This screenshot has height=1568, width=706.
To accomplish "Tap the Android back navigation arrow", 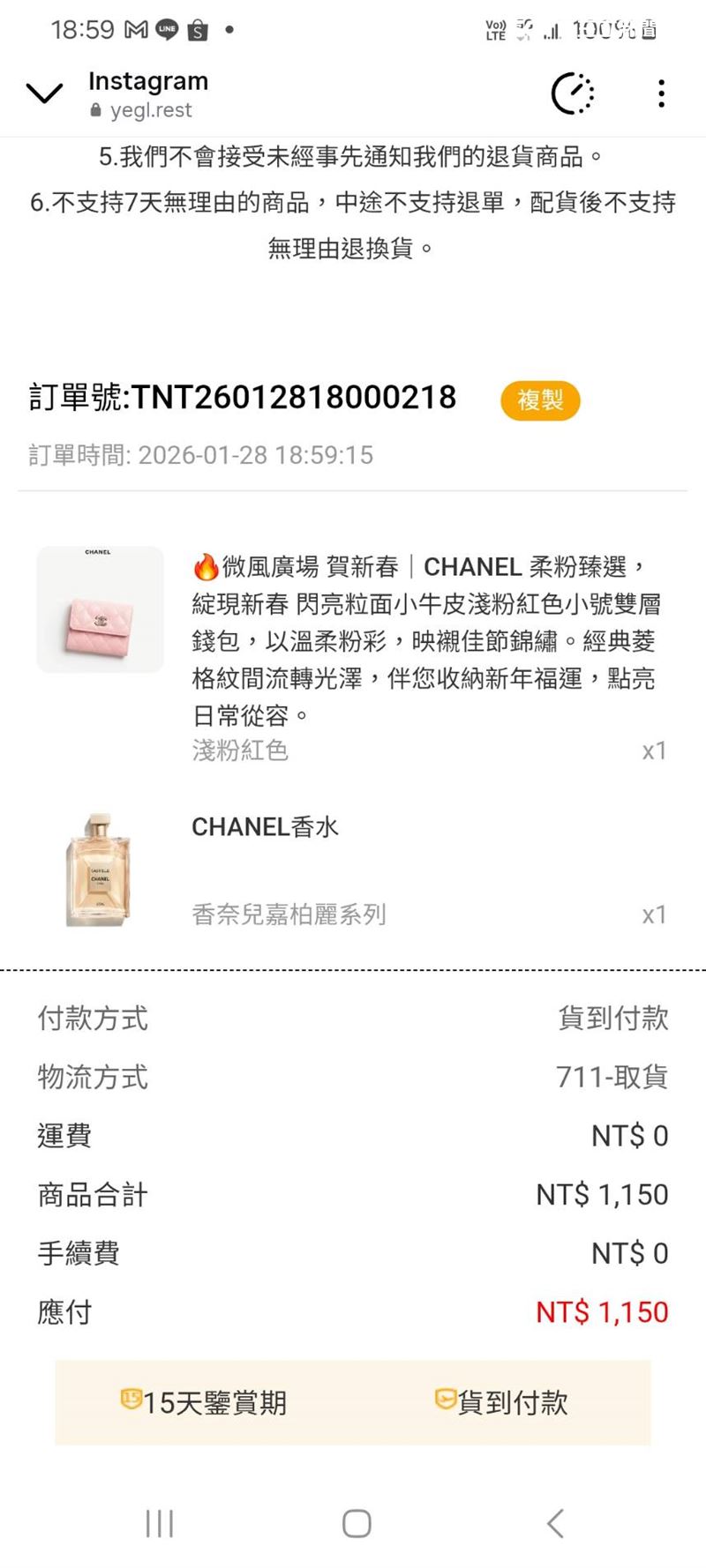I will 554,1521.
